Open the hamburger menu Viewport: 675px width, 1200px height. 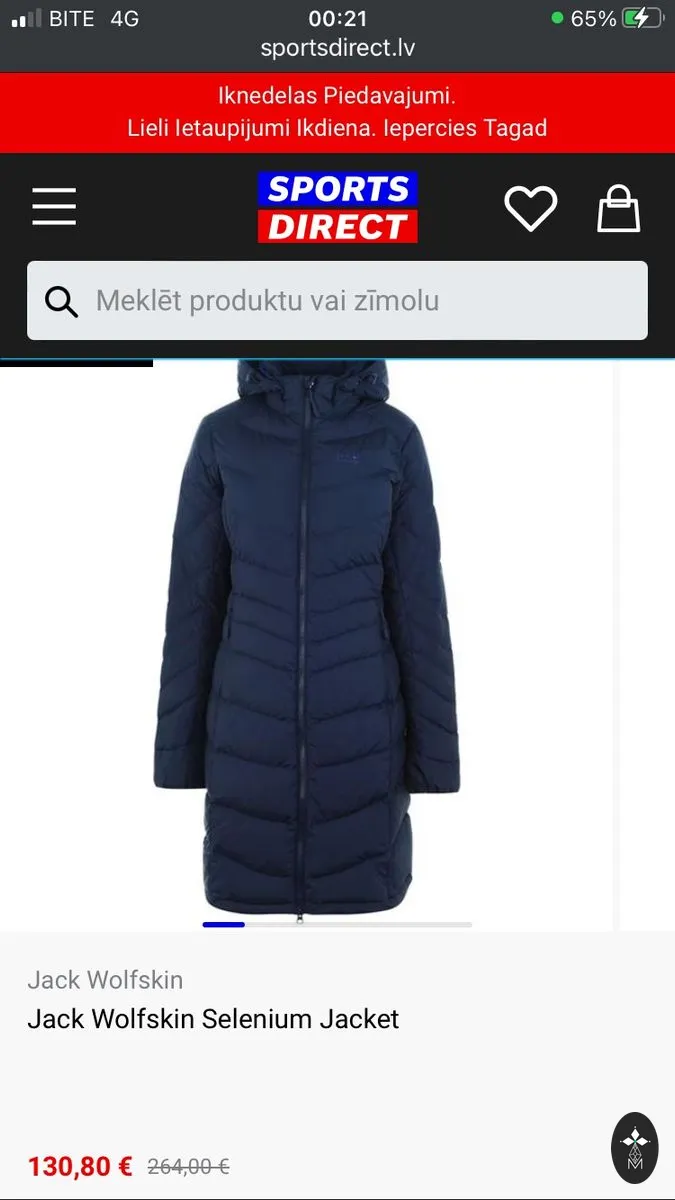tap(54, 207)
